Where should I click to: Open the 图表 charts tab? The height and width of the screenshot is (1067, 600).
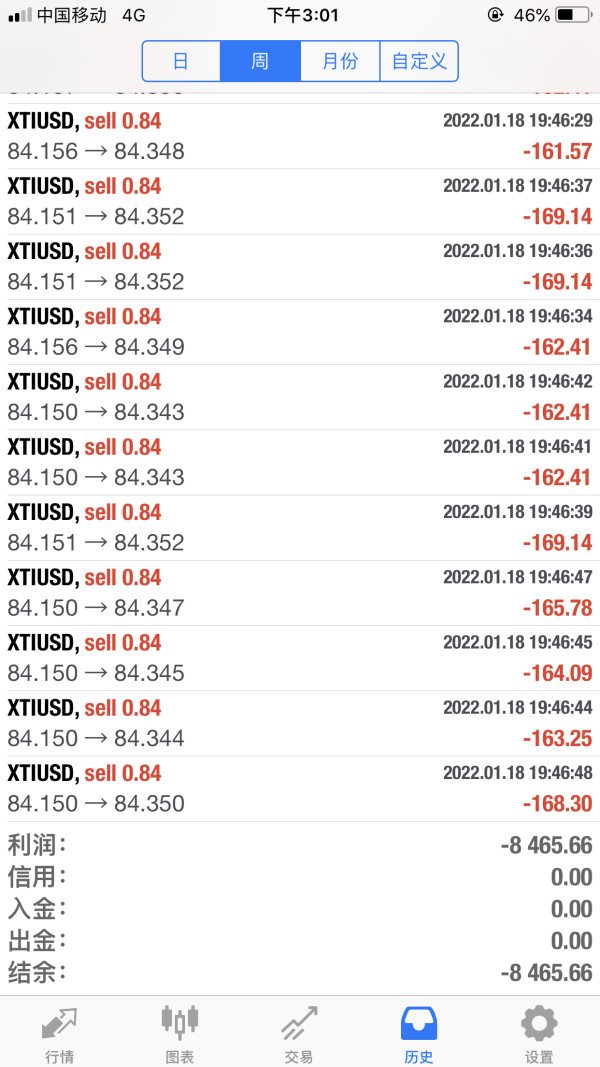click(x=180, y=1033)
